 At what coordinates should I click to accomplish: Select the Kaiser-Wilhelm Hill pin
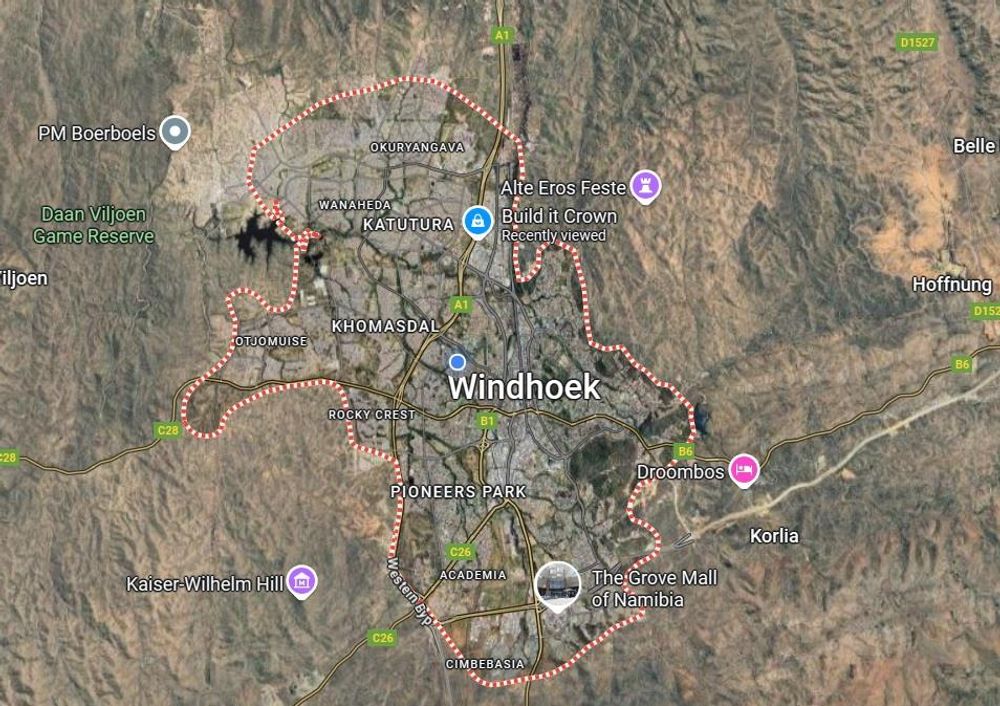tap(302, 580)
